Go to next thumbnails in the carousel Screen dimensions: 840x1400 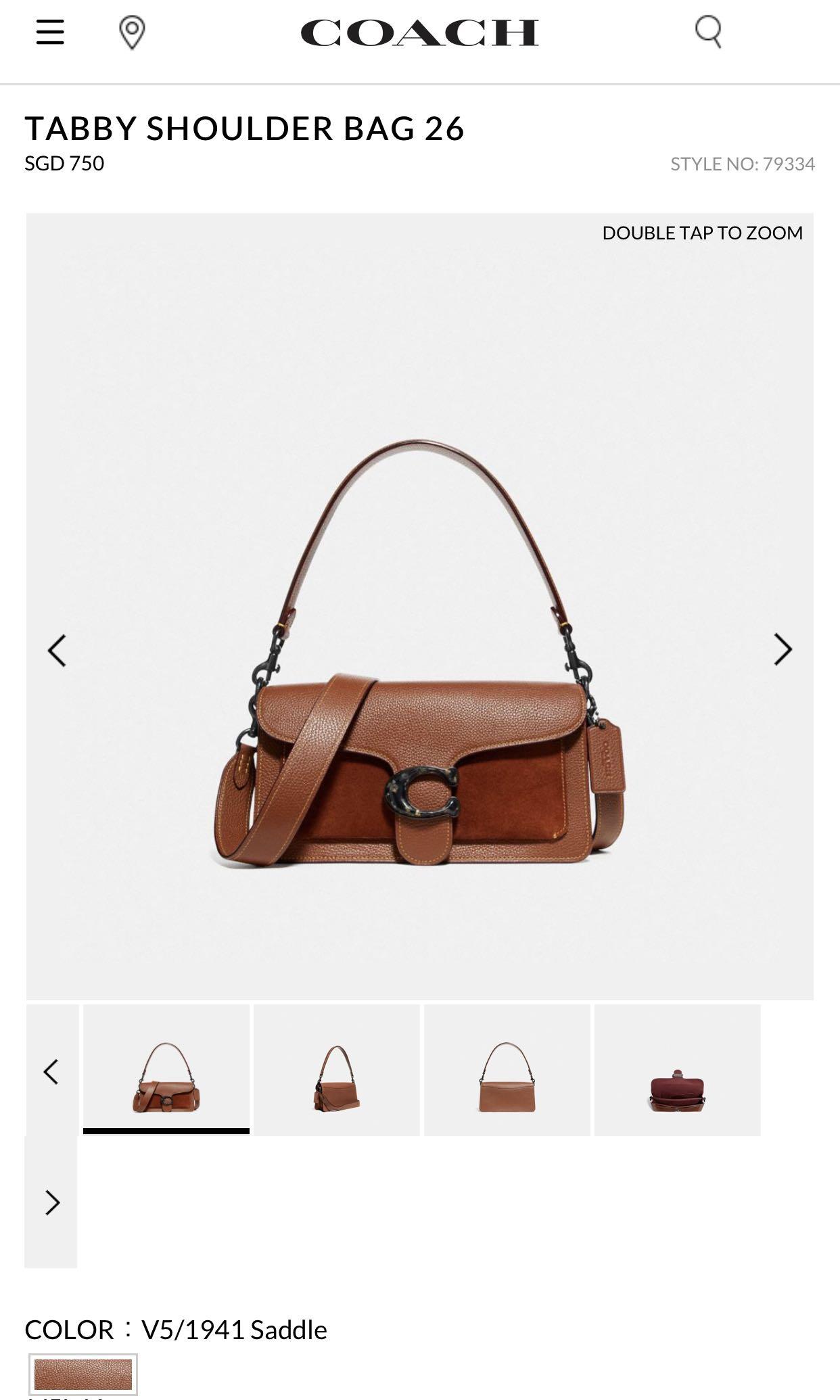click(x=51, y=1202)
